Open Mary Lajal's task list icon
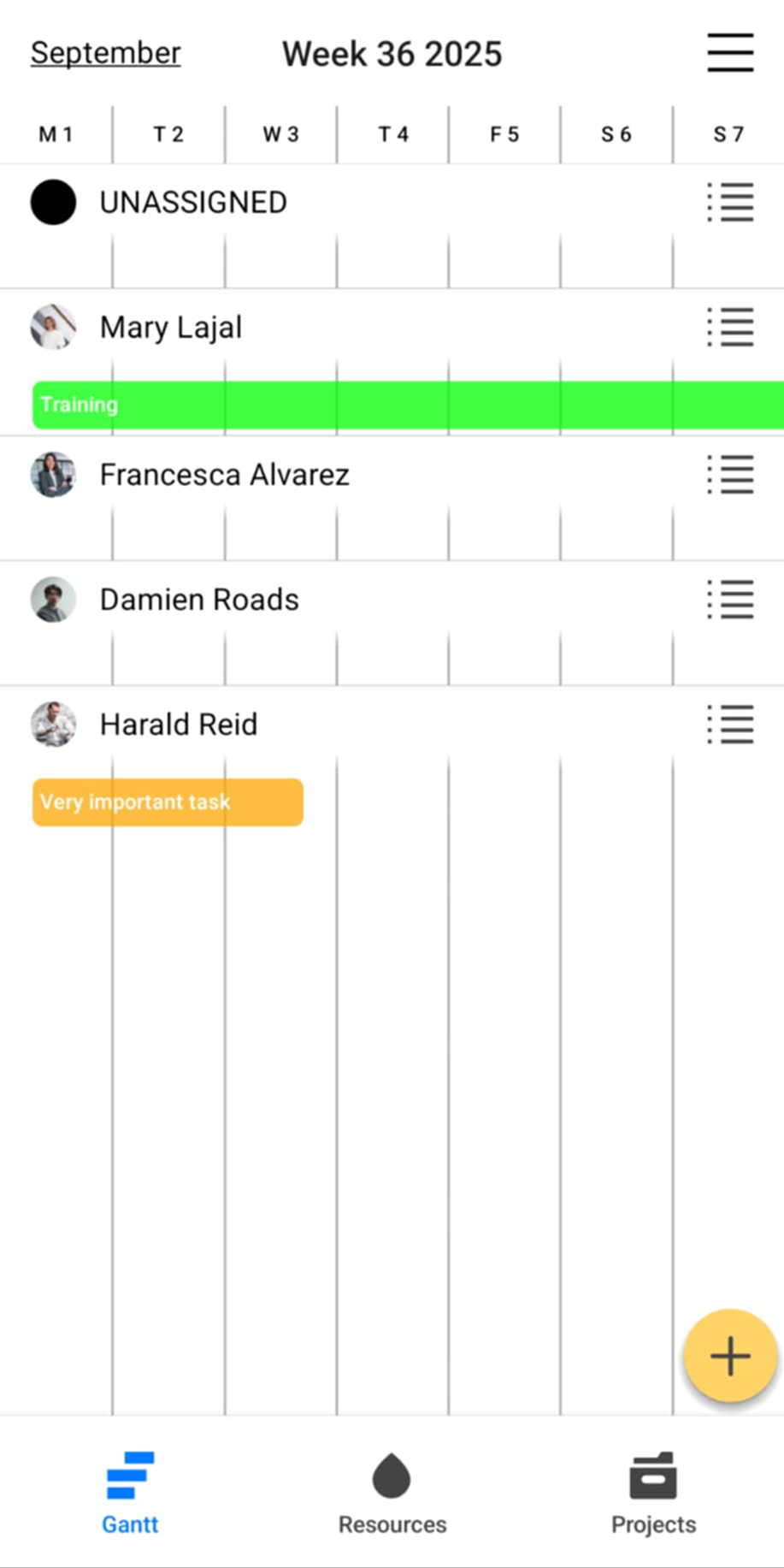784x1568 pixels. click(x=730, y=328)
